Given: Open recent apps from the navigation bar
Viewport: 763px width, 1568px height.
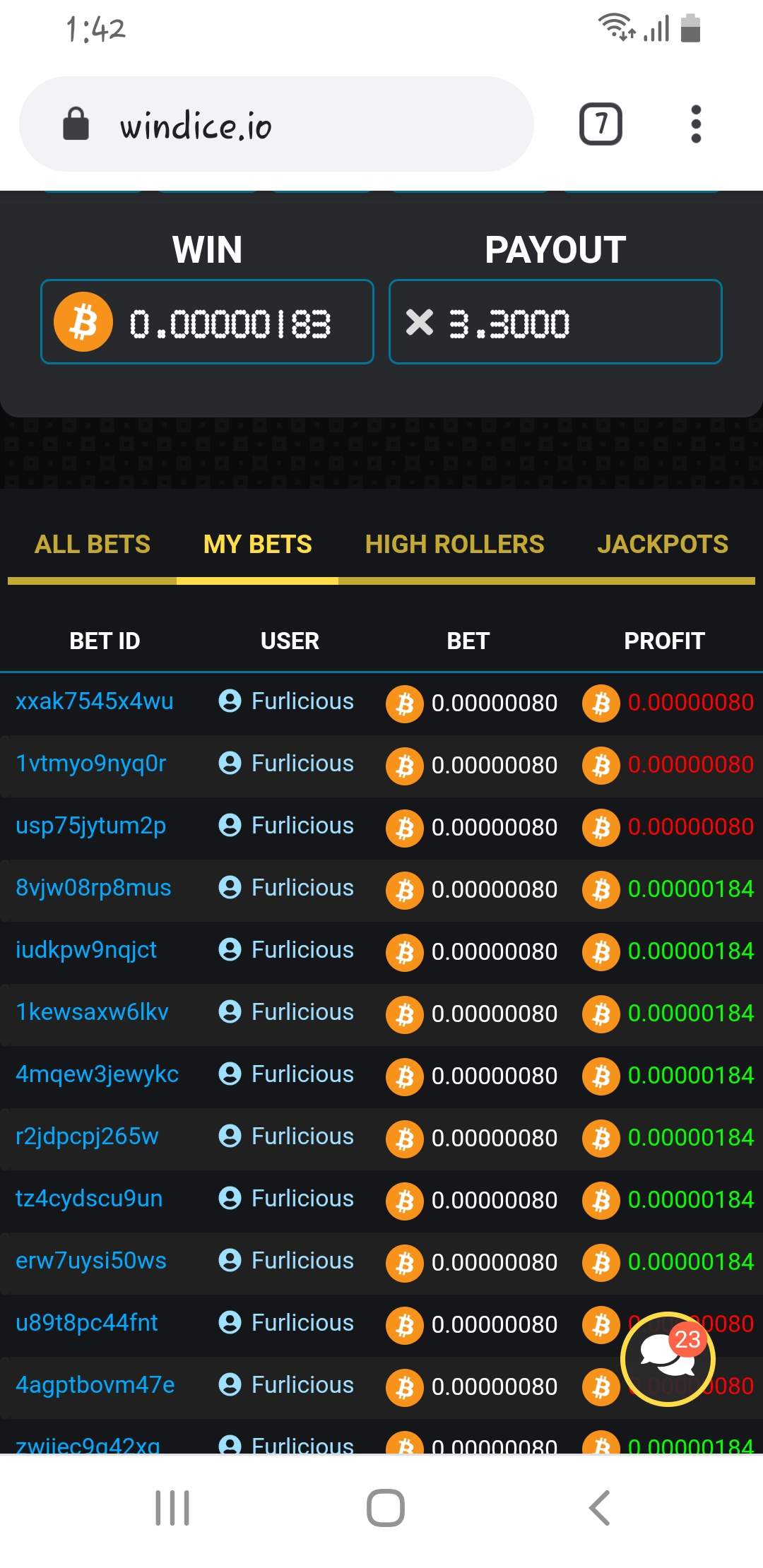Looking at the screenshot, I should [172, 1508].
